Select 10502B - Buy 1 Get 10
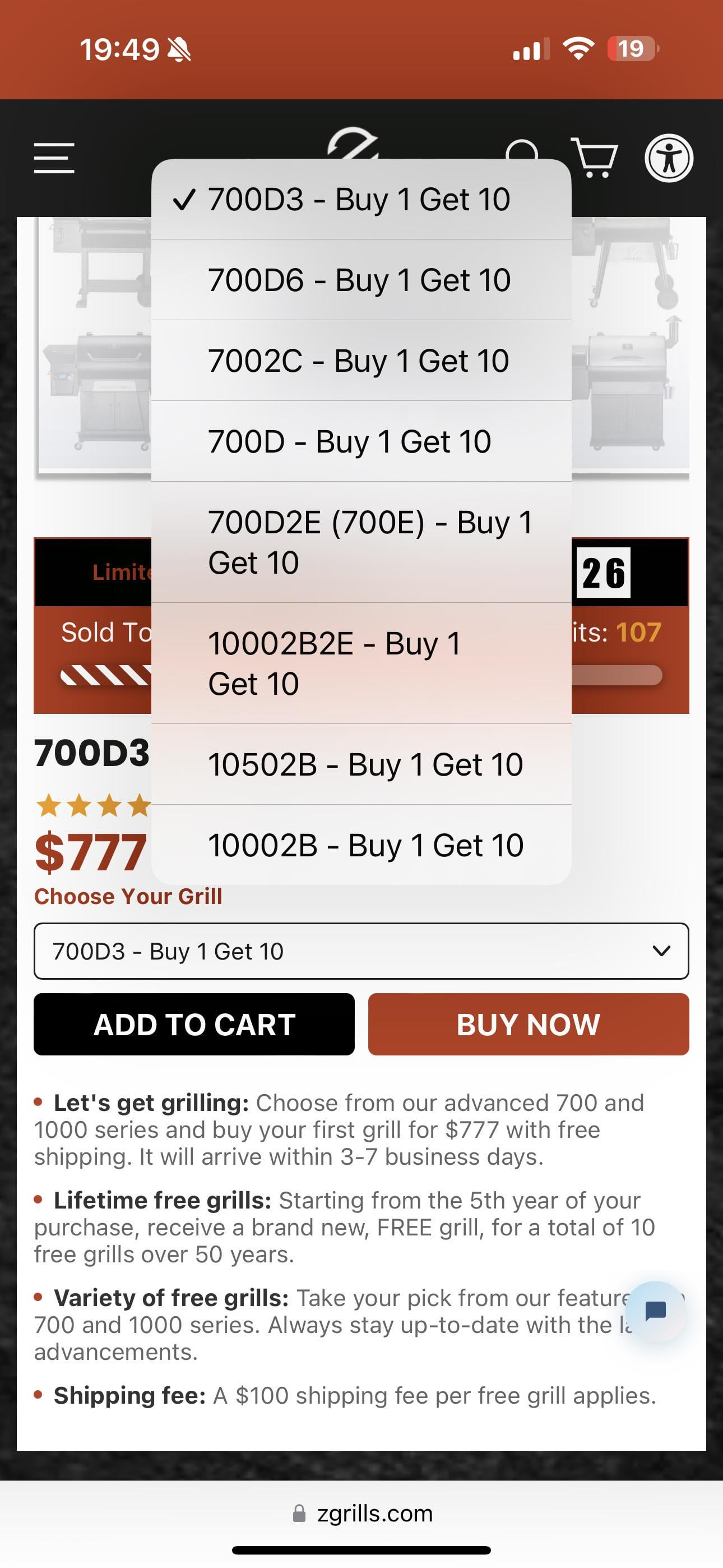723x1568 pixels. tap(361, 764)
